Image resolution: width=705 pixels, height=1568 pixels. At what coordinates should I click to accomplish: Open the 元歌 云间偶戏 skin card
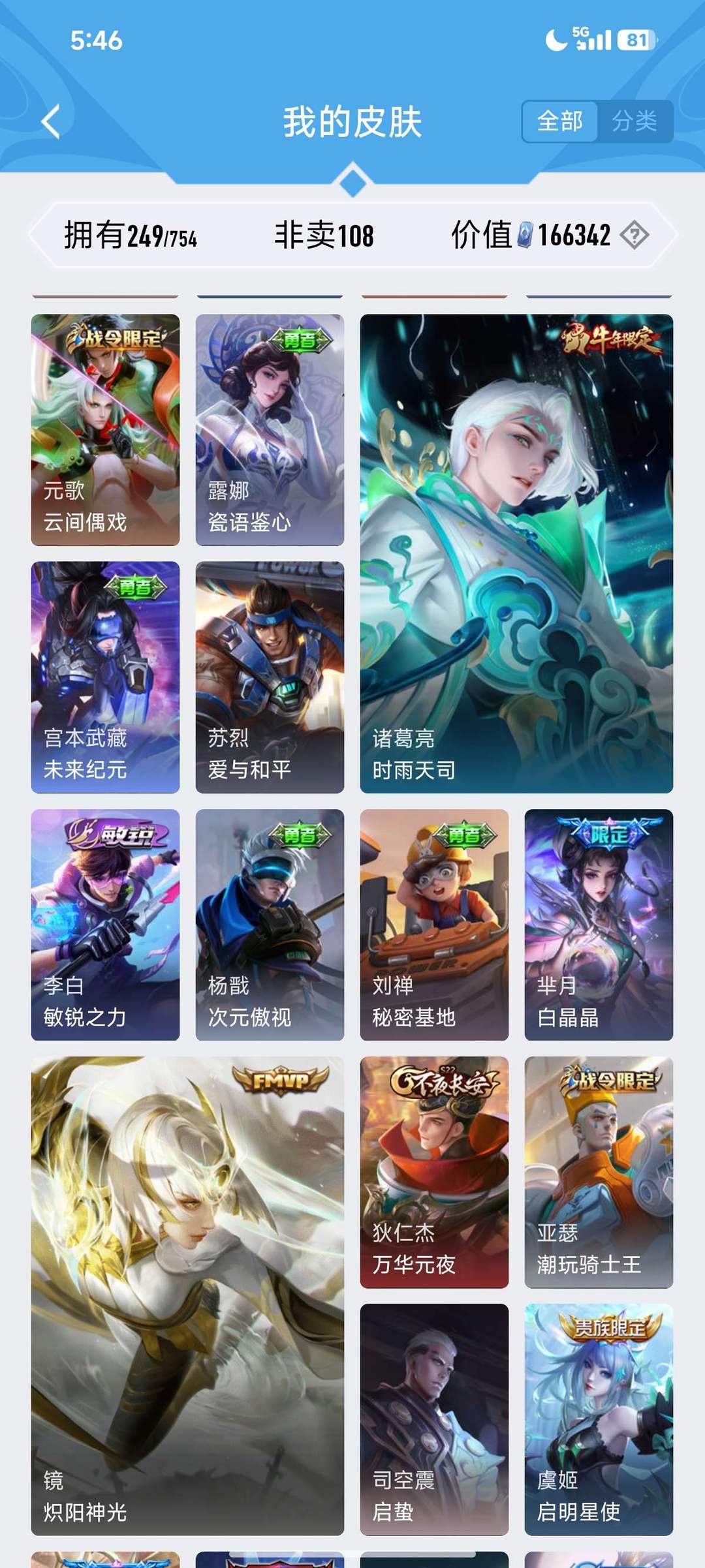105,430
